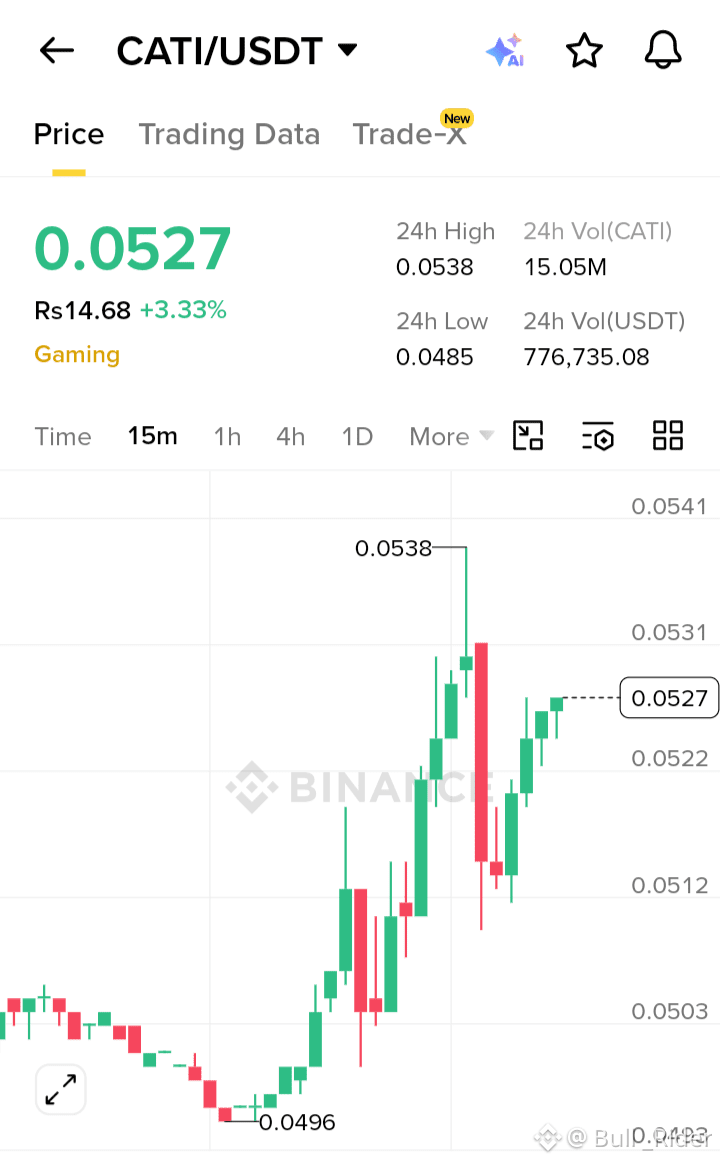Open chart indicator settings icon
The image size is (720, 1163).
coord(598,436)
